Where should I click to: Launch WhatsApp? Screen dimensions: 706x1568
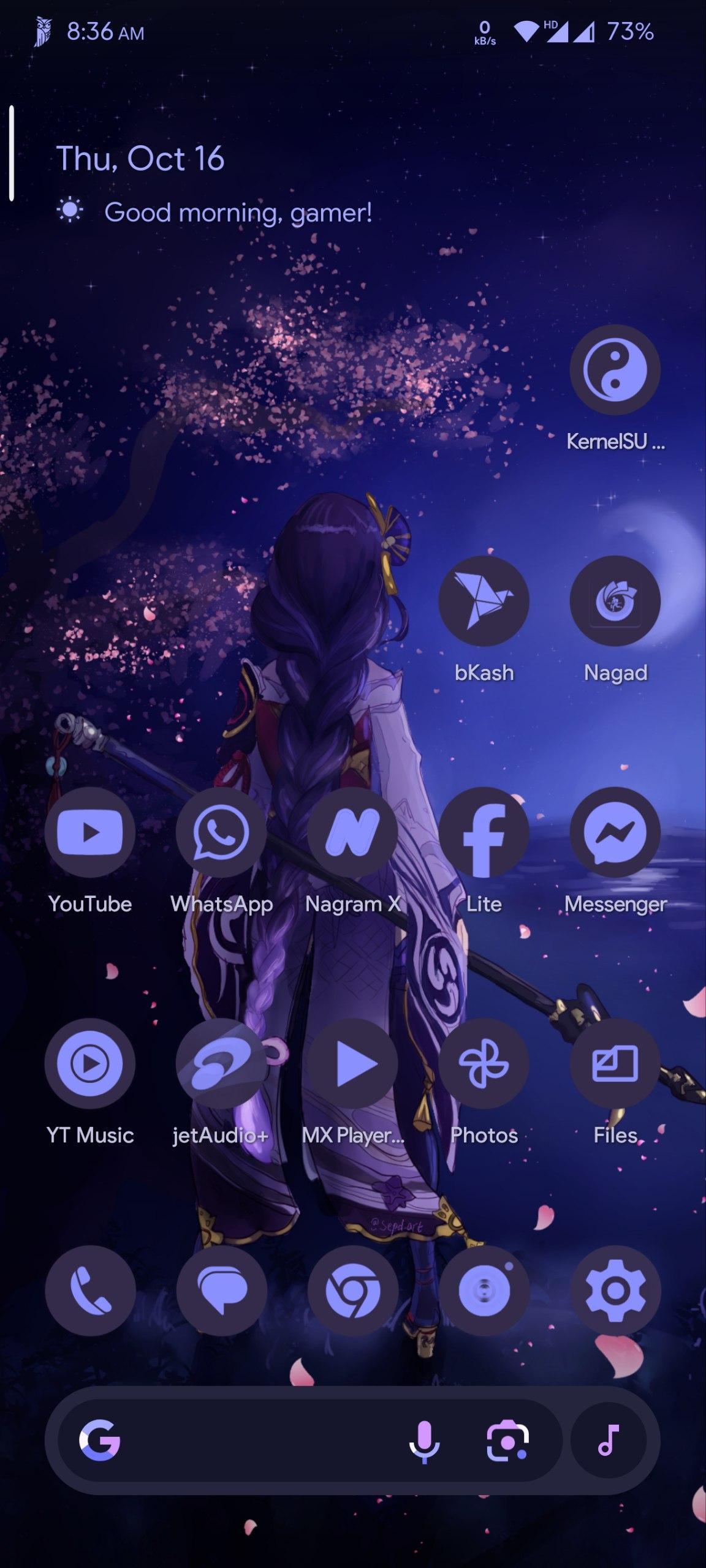221,832
